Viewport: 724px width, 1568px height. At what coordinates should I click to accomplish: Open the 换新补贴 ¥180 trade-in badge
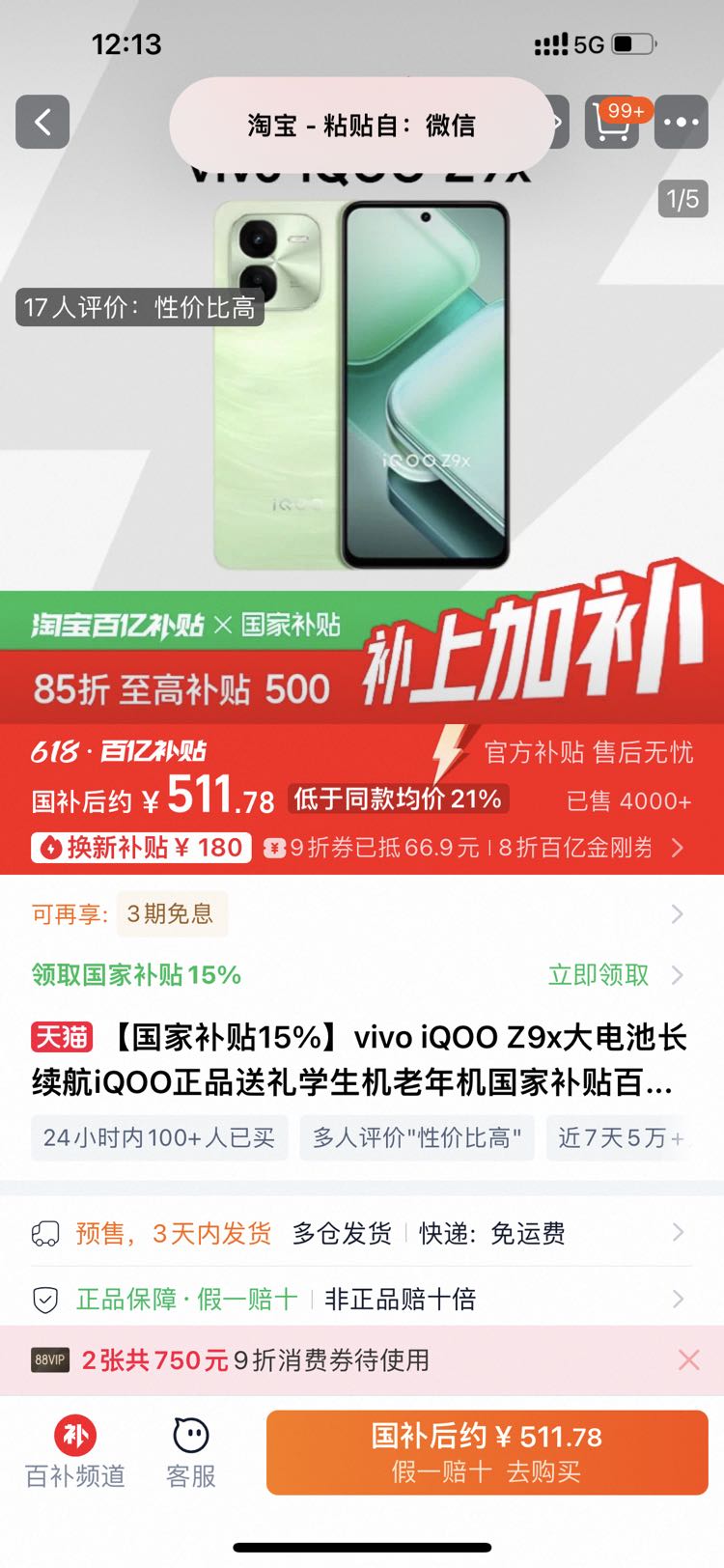click(x=142, y=848)
